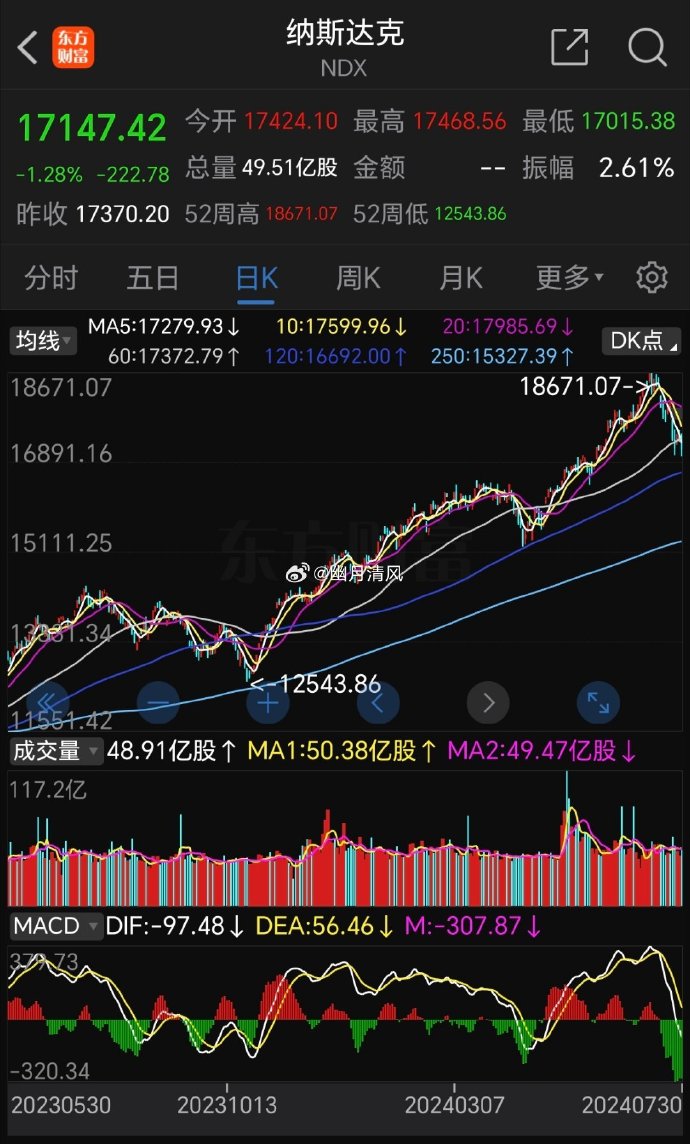This screenshot has height=1144, width=690.
Task: Open the 成交量 indicator dropdown
Action: tap(55, 751)
